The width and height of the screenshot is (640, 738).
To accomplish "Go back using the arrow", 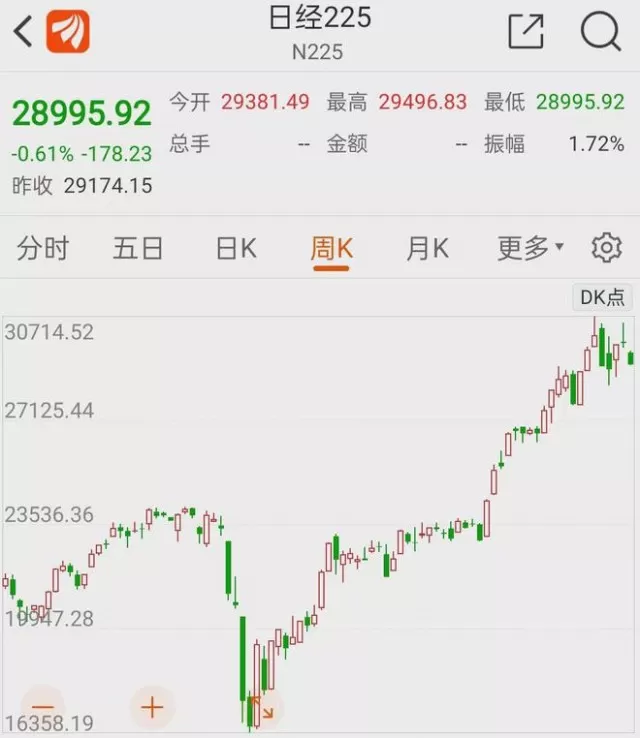I will click(x=23, y=31).
